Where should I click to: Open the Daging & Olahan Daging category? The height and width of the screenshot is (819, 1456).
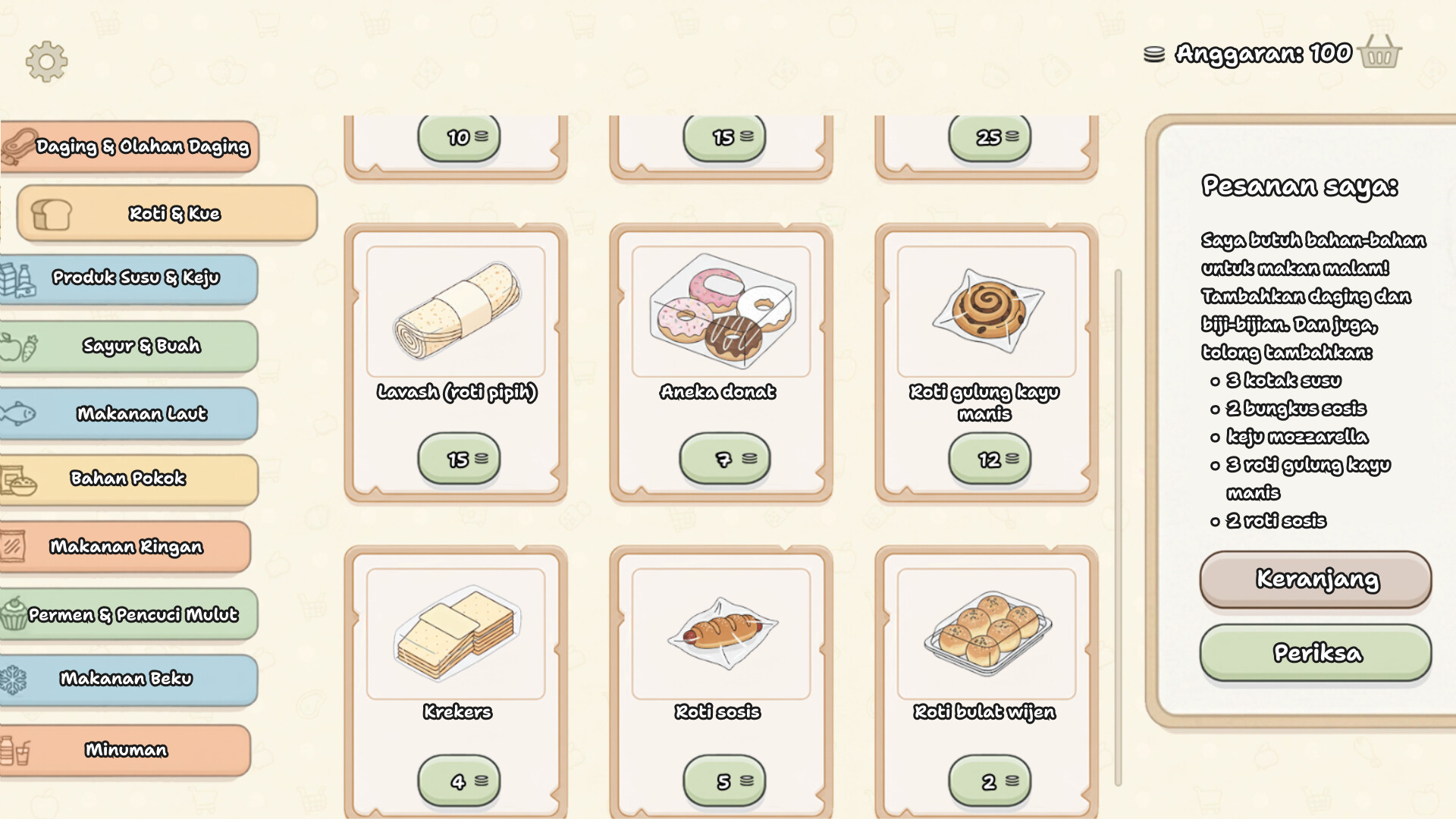(130, 146)
